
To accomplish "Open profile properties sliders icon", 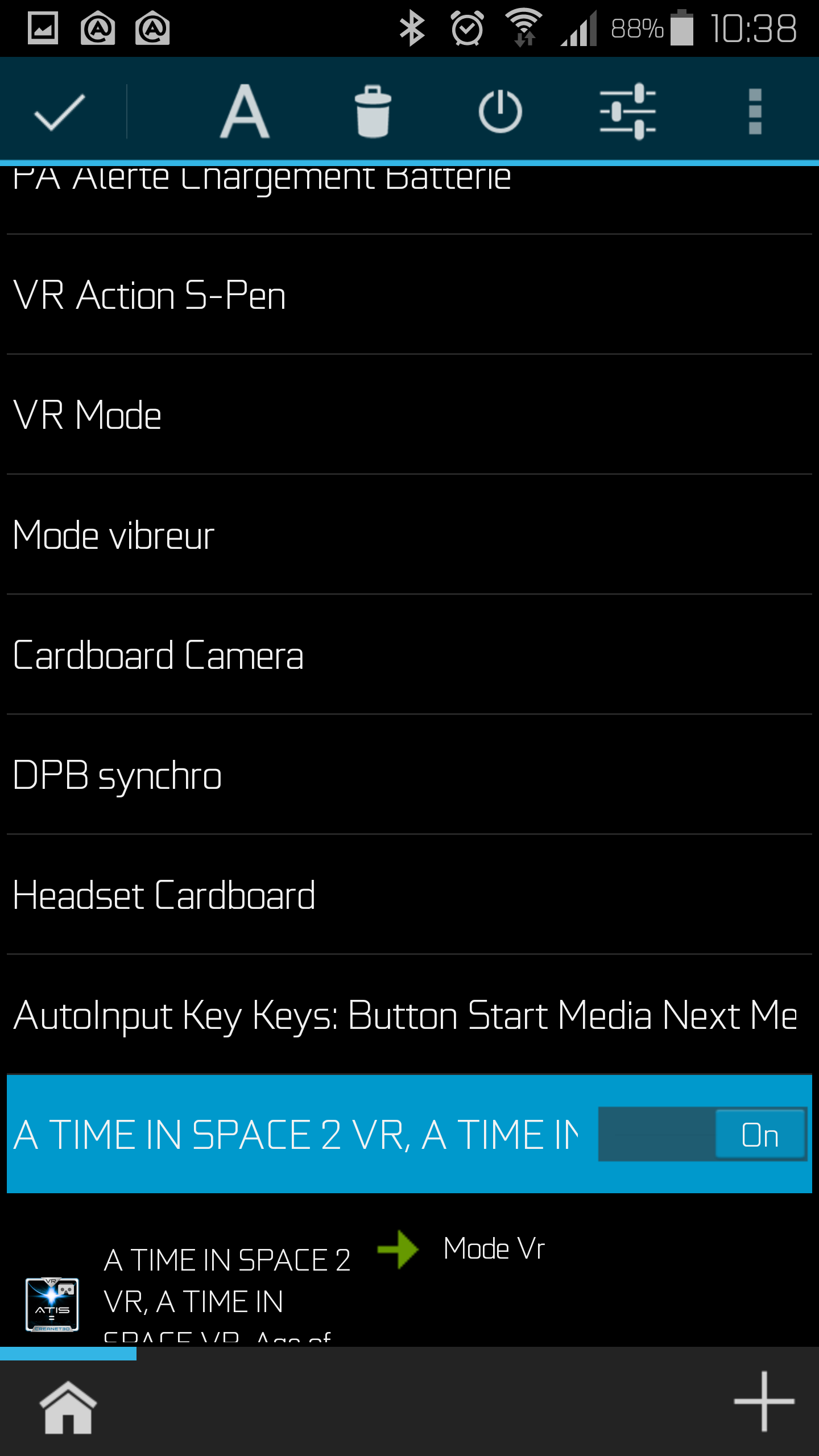I will click(x=627, y=111).
